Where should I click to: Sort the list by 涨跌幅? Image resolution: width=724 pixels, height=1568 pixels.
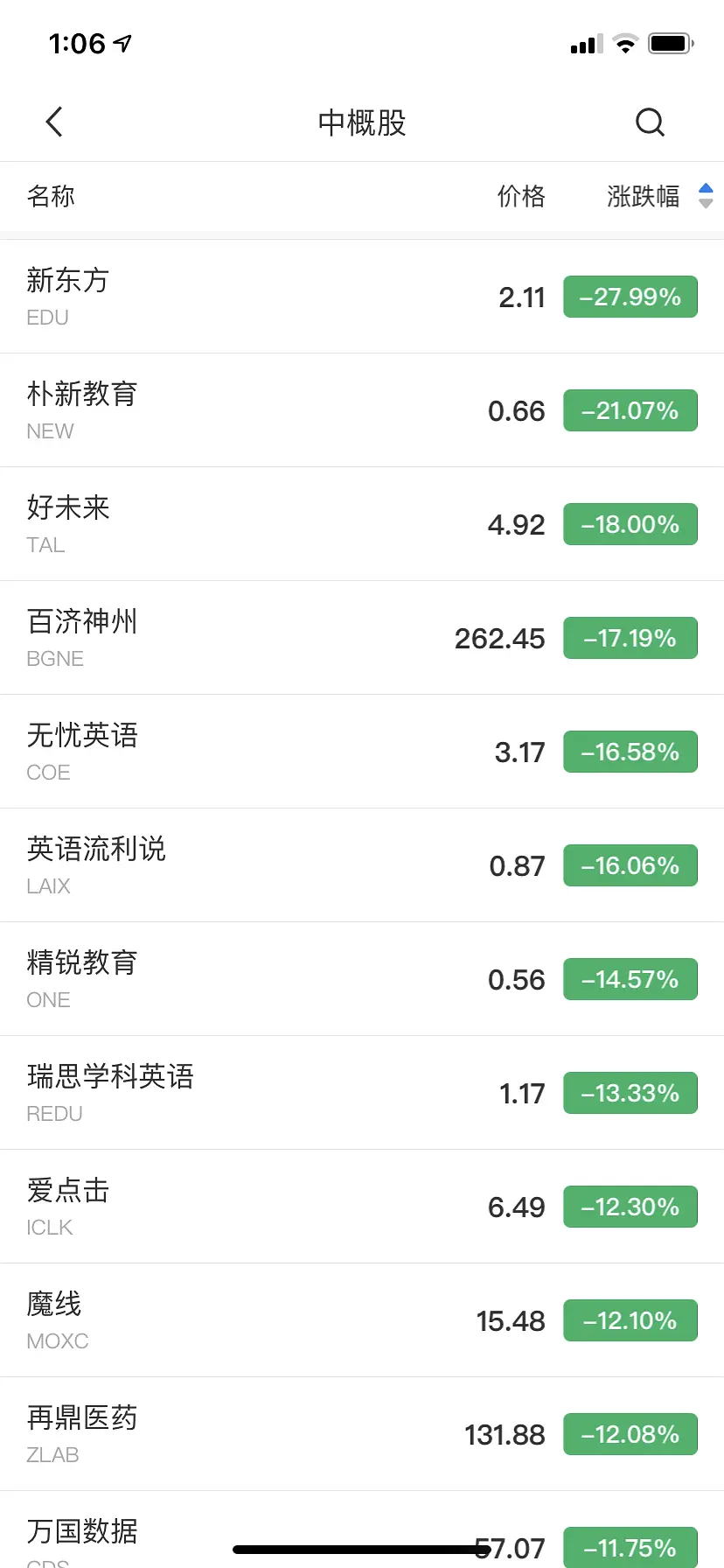[x=658, y=196]
